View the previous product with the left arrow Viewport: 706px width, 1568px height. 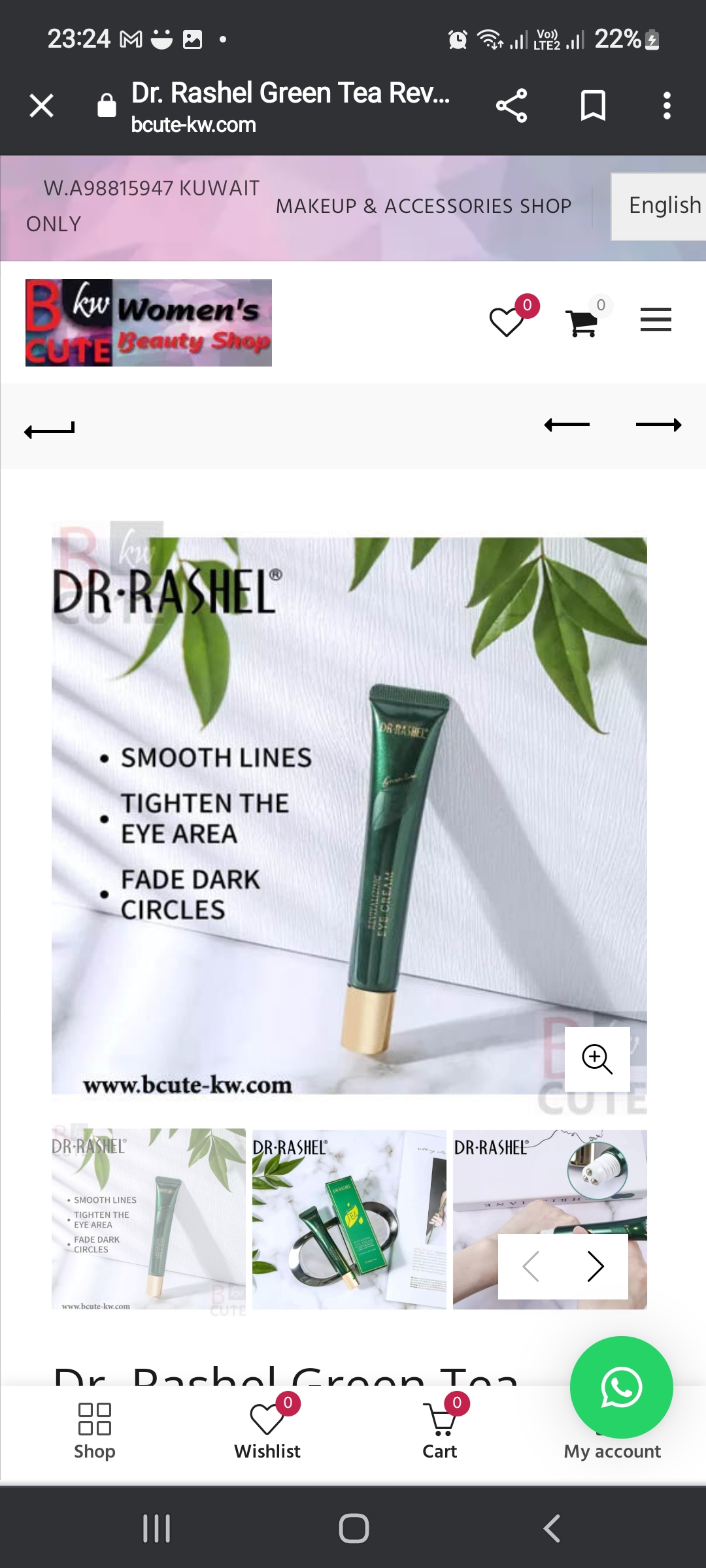tap(567, 425)
